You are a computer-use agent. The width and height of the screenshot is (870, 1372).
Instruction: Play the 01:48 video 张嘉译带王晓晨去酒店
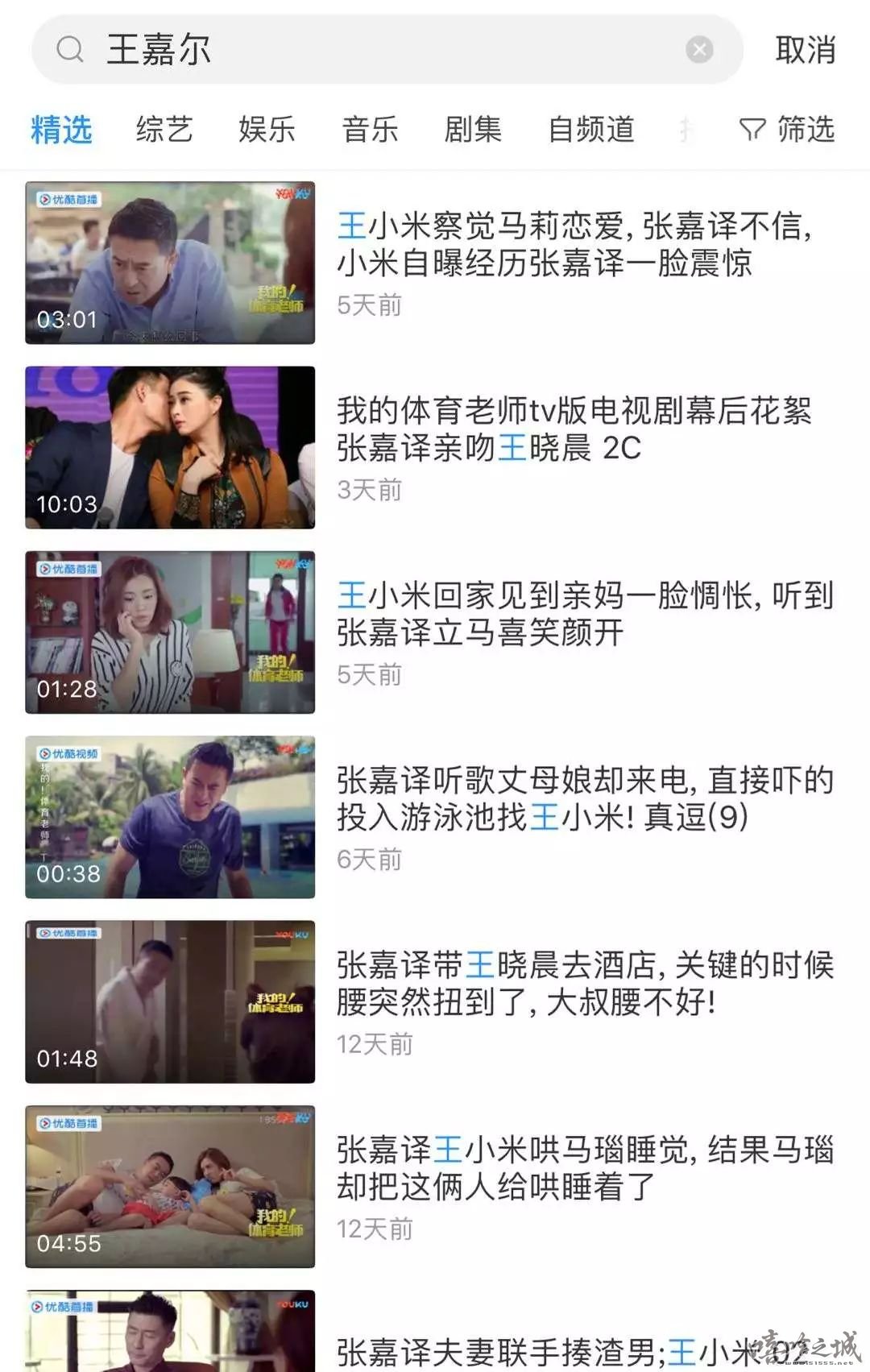coord(170,1001)
